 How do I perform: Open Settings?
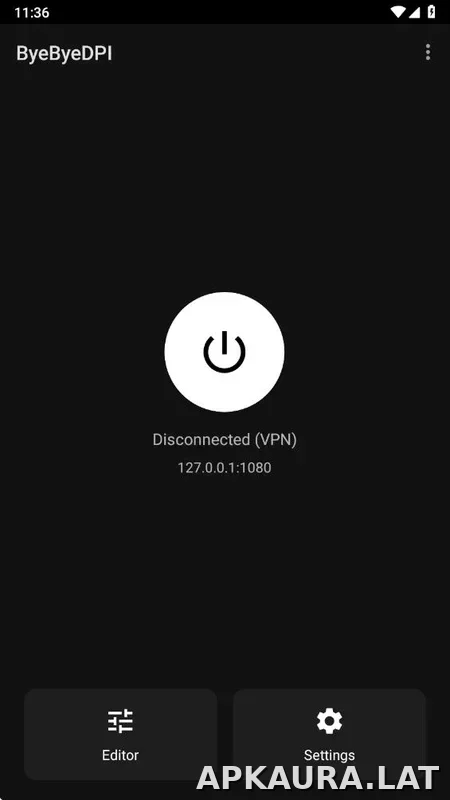[x=330, y=734]
